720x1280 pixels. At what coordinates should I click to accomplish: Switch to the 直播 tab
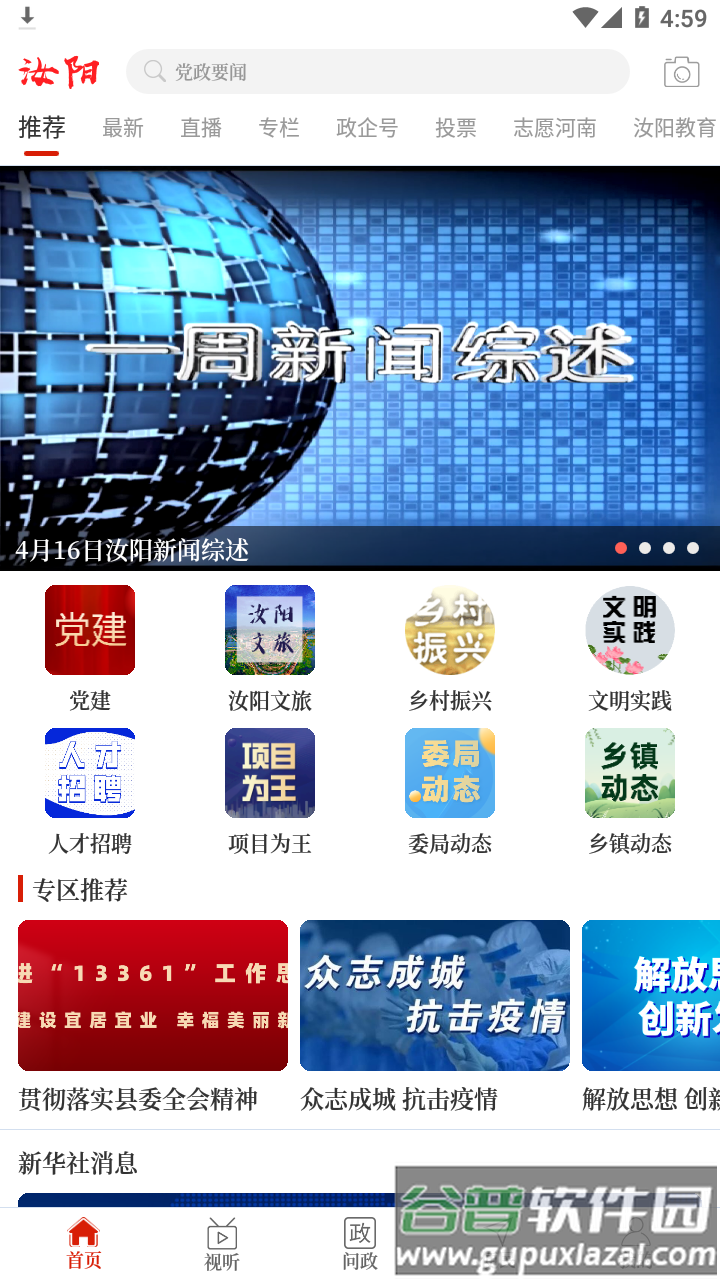201,128
